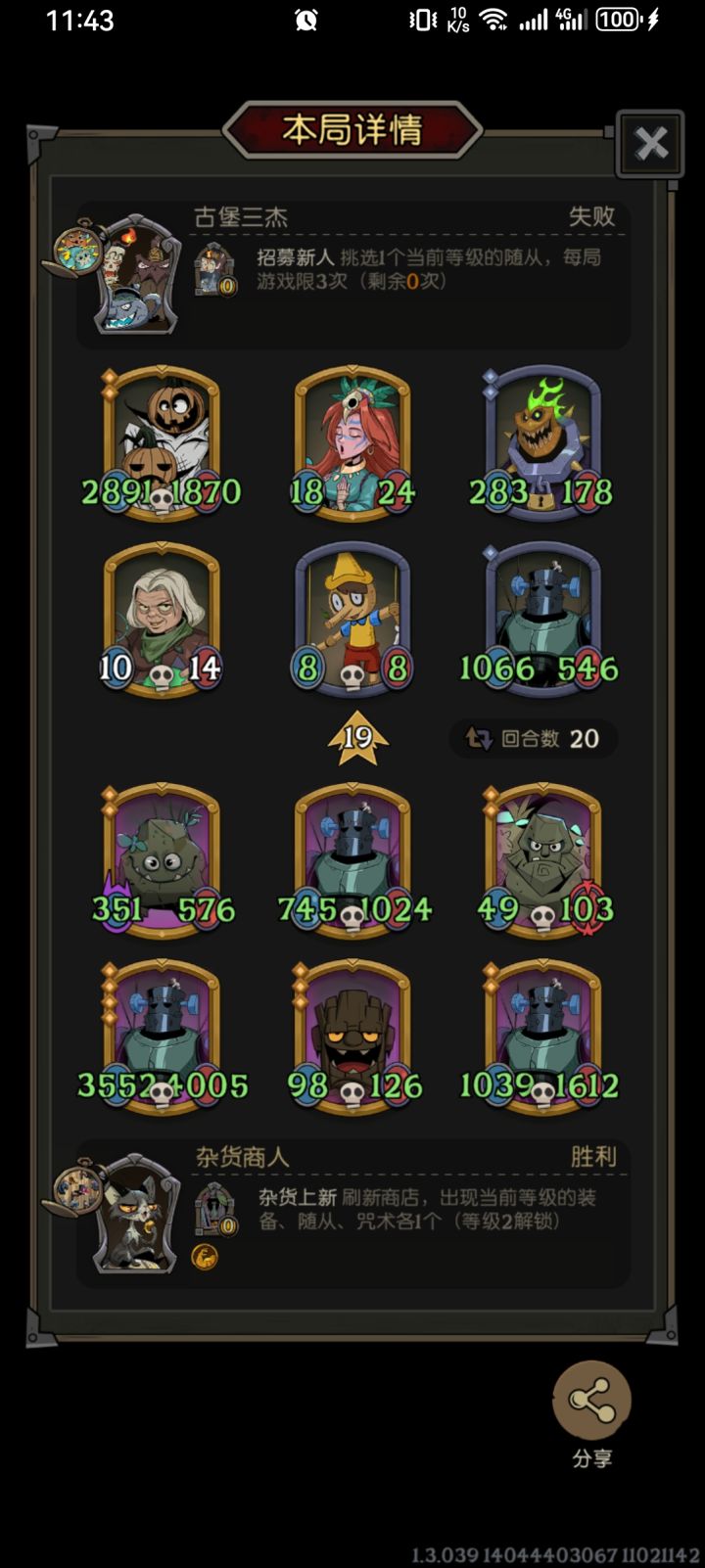Inspect the smiling rock minion 351/576
This screenshot has height=1568, width=705.
point(162,860)
